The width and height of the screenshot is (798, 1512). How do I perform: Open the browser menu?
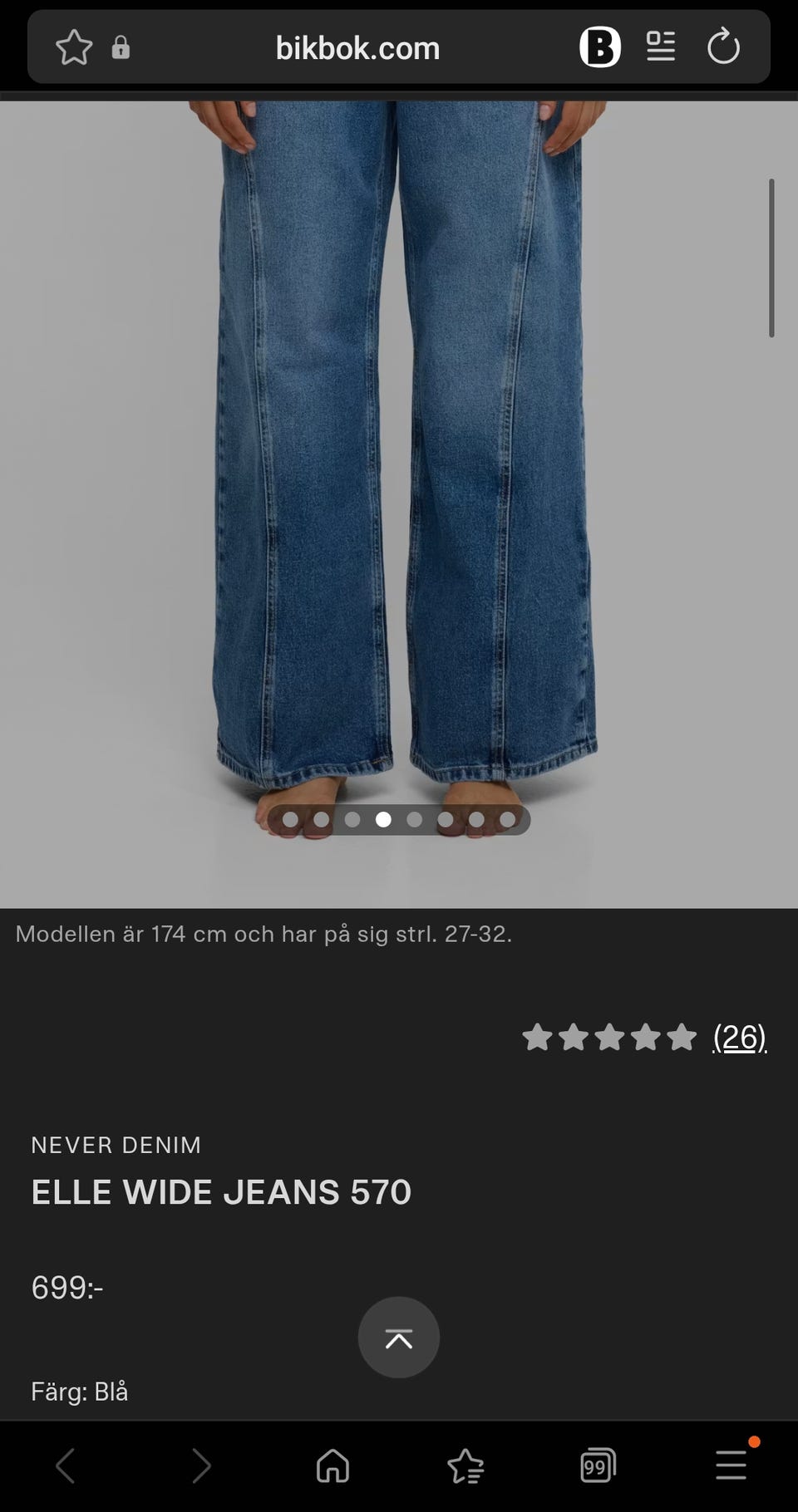pyautogui.click(x=731, y=1465)
